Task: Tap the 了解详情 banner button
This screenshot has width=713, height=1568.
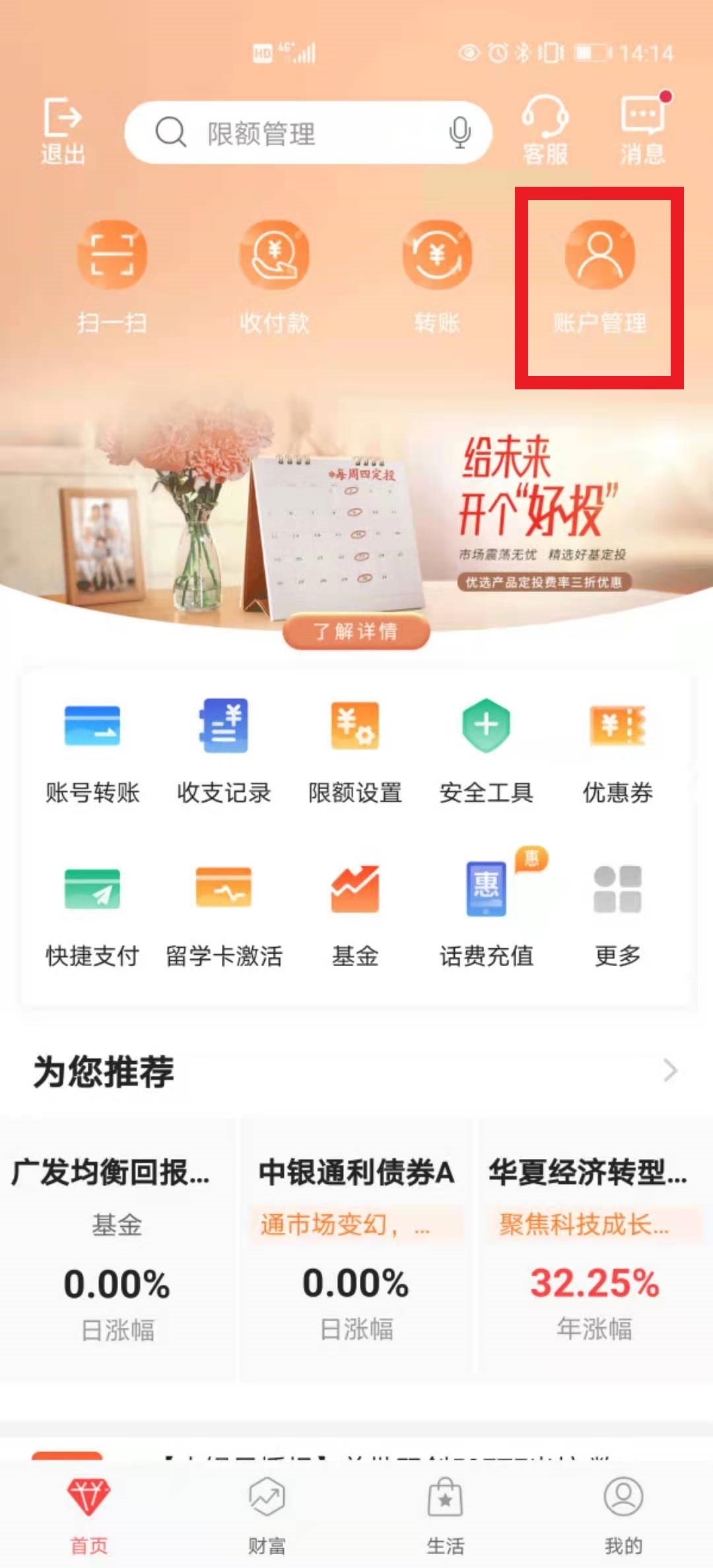Action: pyautogui.click(x=356, y=631)
